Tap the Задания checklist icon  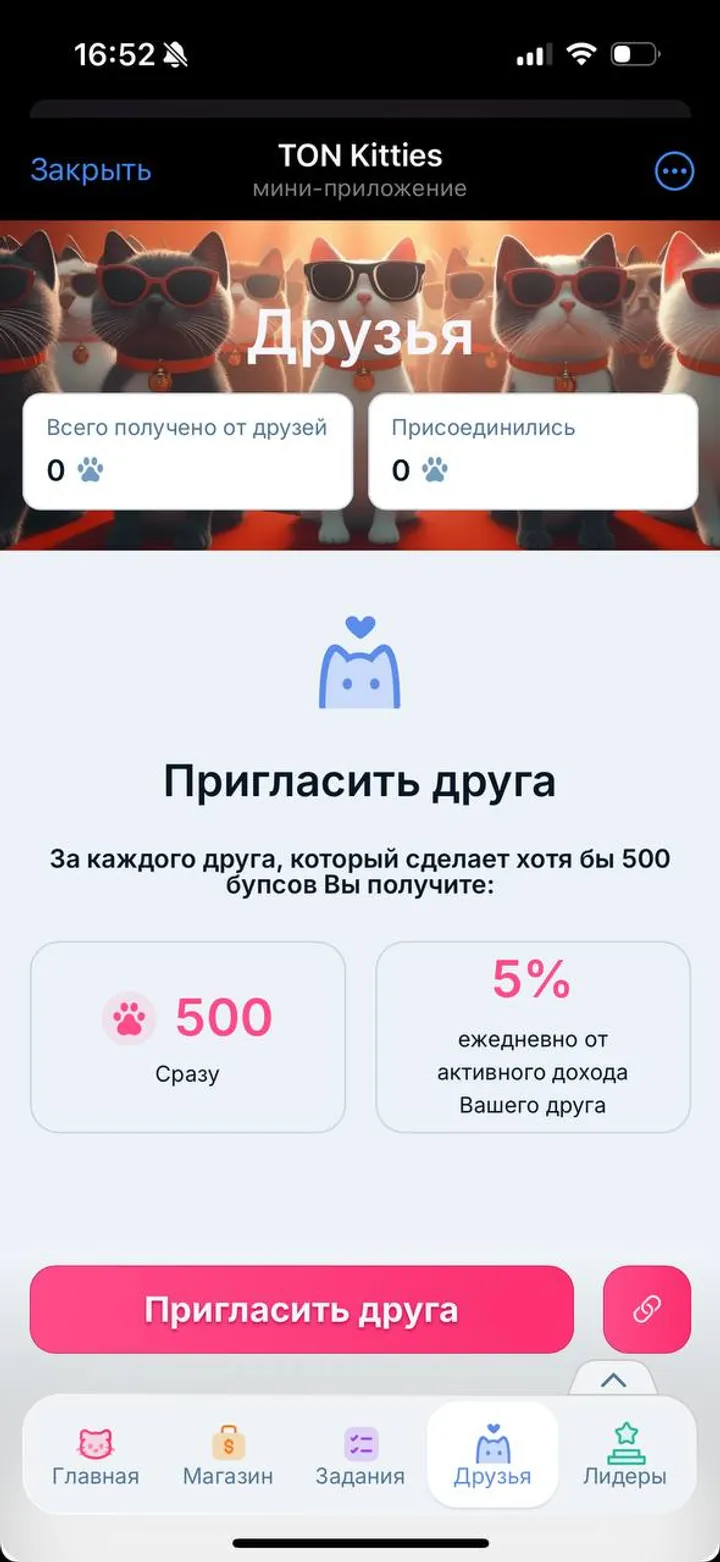tap(362, 1444)
